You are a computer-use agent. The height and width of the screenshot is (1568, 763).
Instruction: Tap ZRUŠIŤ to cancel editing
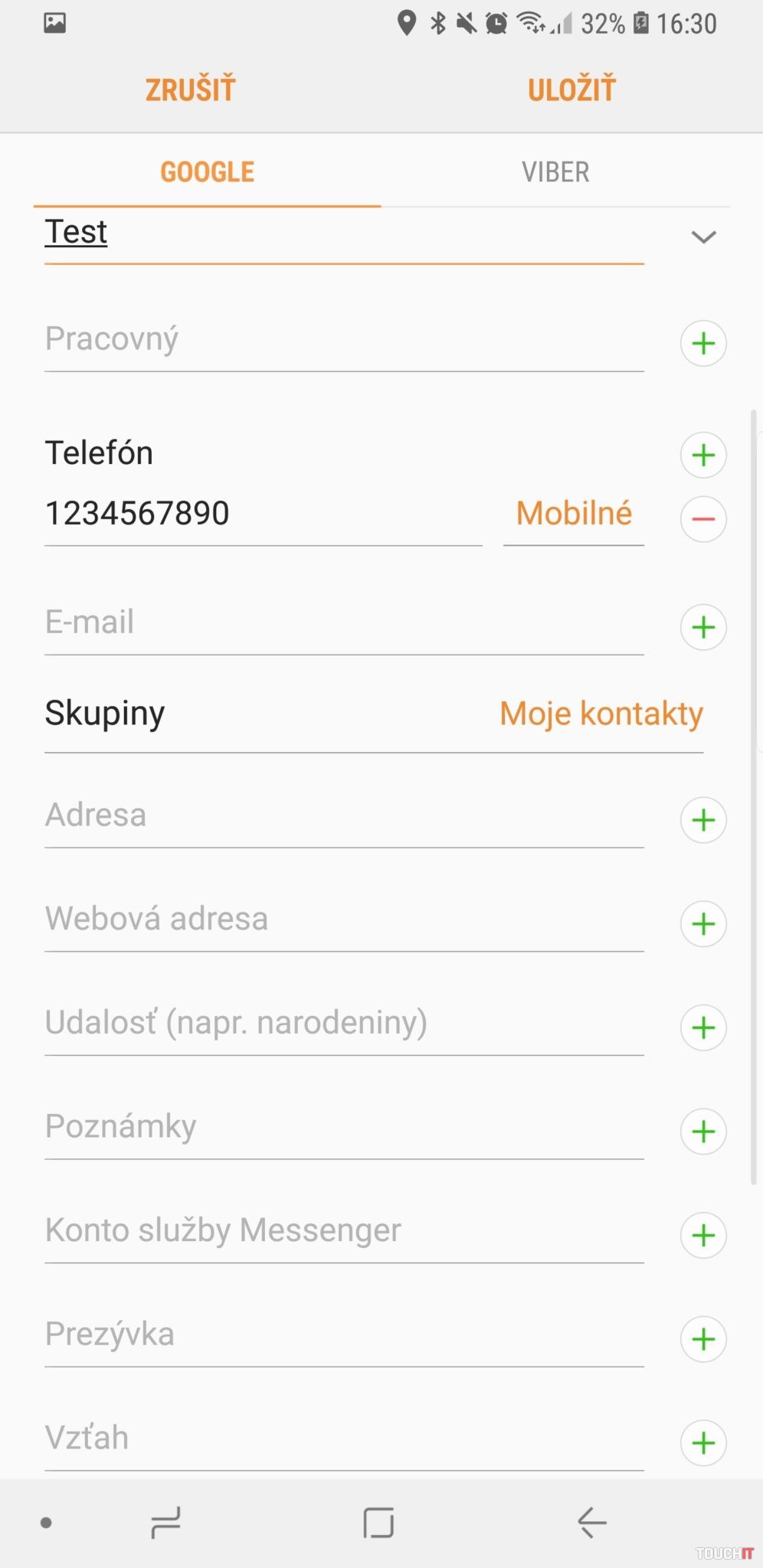pyautogui.click(x=190, y=90)
